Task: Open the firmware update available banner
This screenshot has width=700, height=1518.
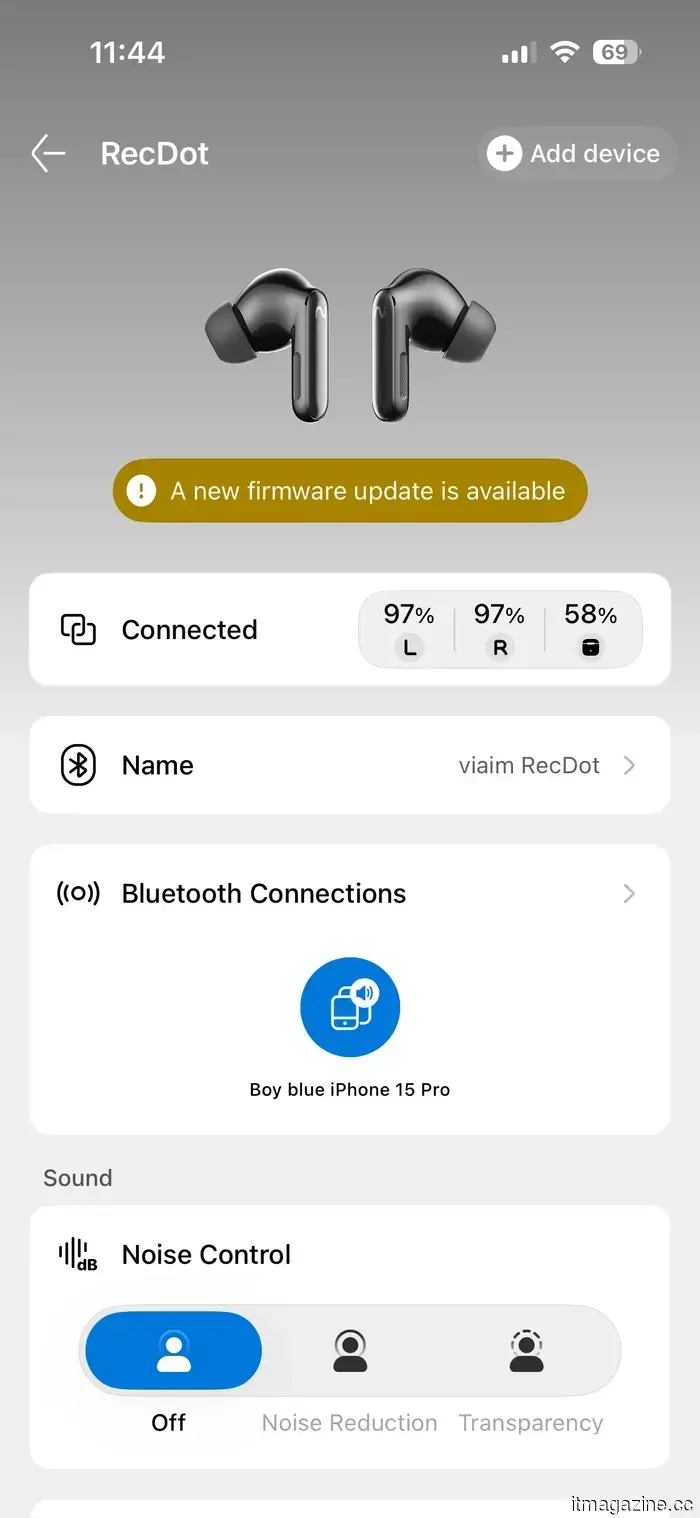Action: pyautogui.click(x=350, y=491)
